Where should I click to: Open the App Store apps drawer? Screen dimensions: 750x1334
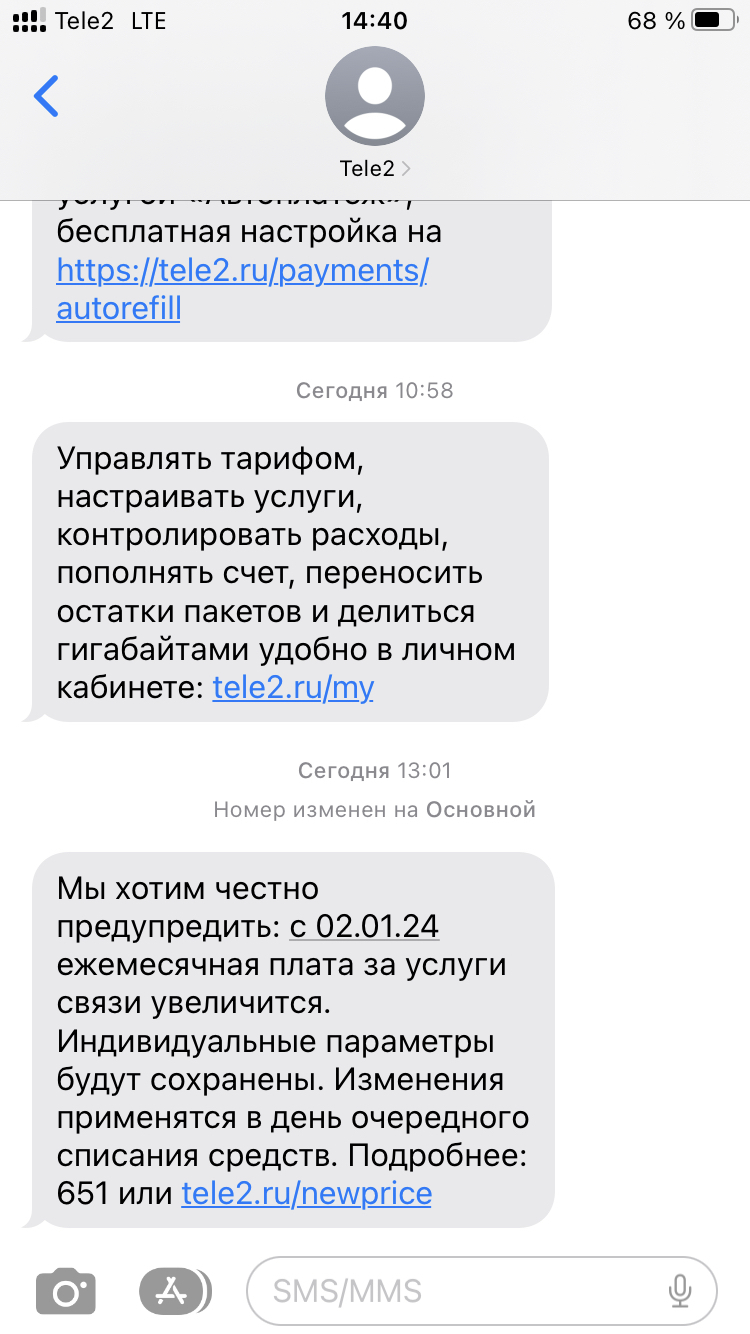pos(174,1290)
